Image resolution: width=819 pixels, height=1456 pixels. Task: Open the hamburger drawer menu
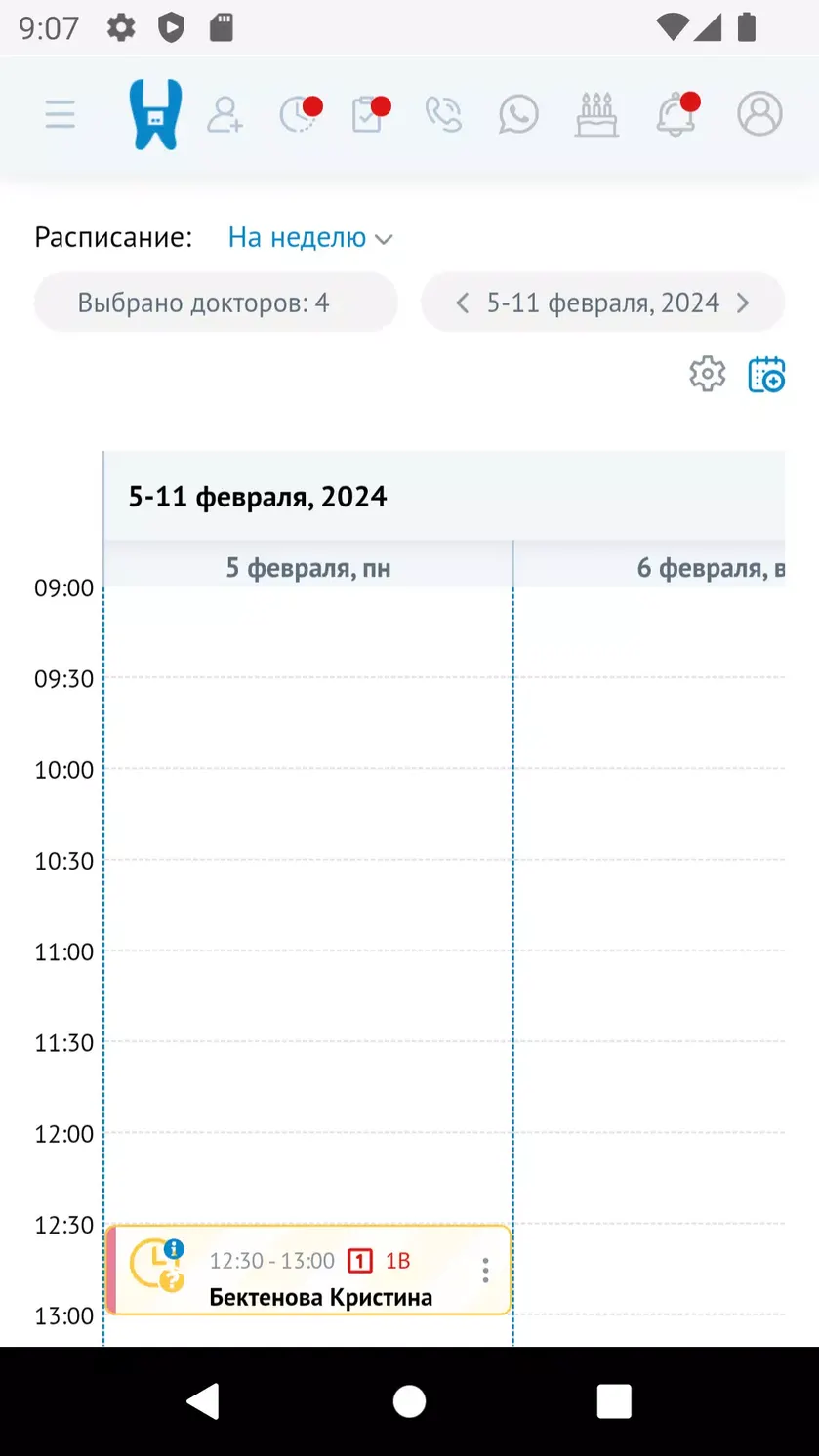click(60, 115)
